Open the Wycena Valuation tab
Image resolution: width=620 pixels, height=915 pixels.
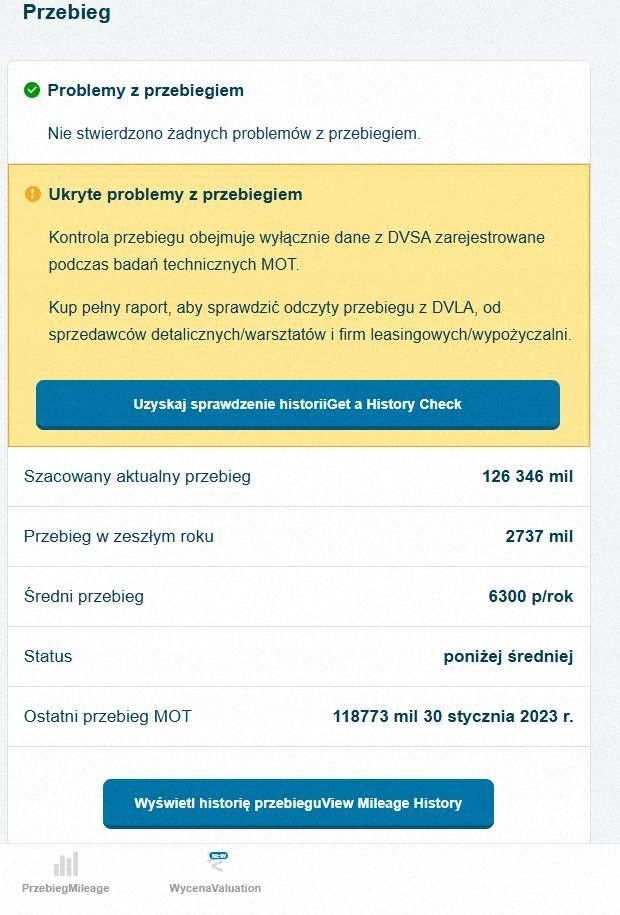click(215, 873)
